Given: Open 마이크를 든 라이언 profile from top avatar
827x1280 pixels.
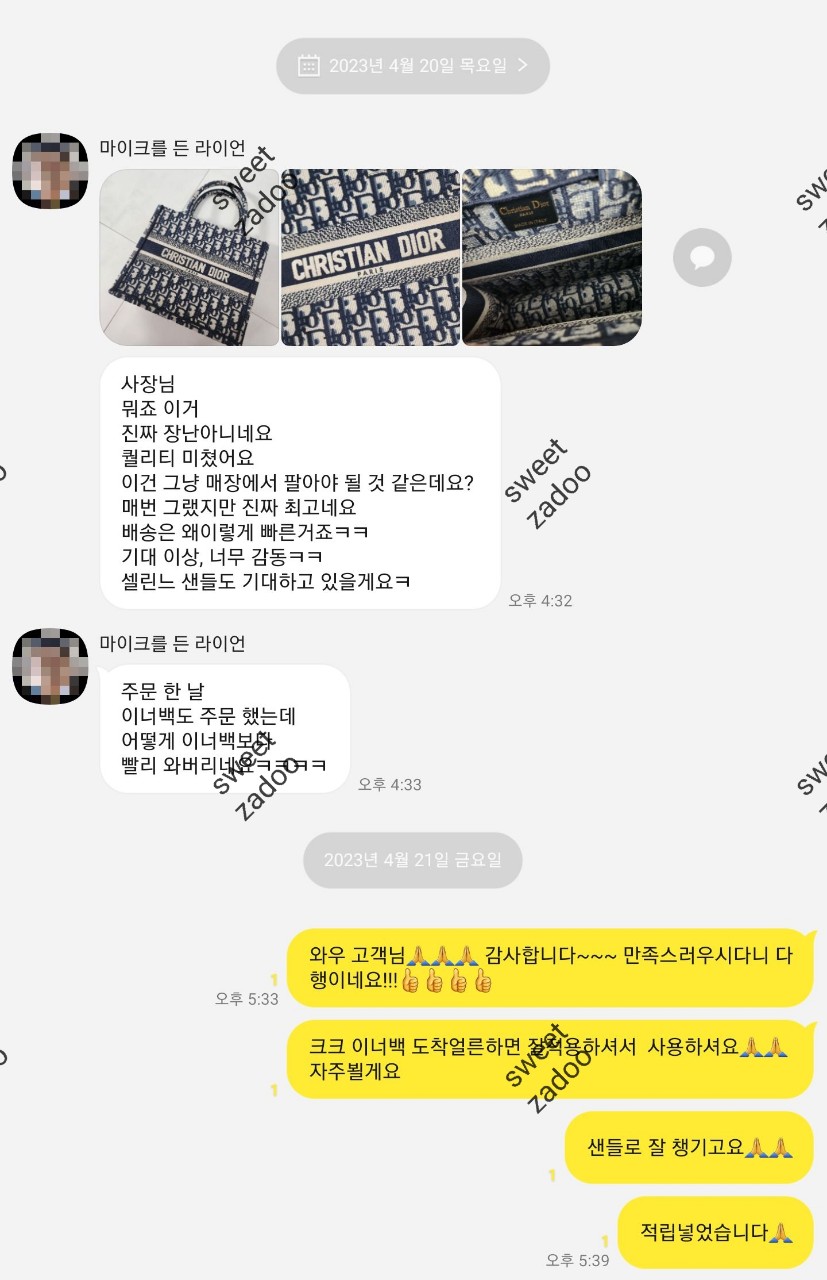Looking at the screenshot, I should click(x=50, y=171).
